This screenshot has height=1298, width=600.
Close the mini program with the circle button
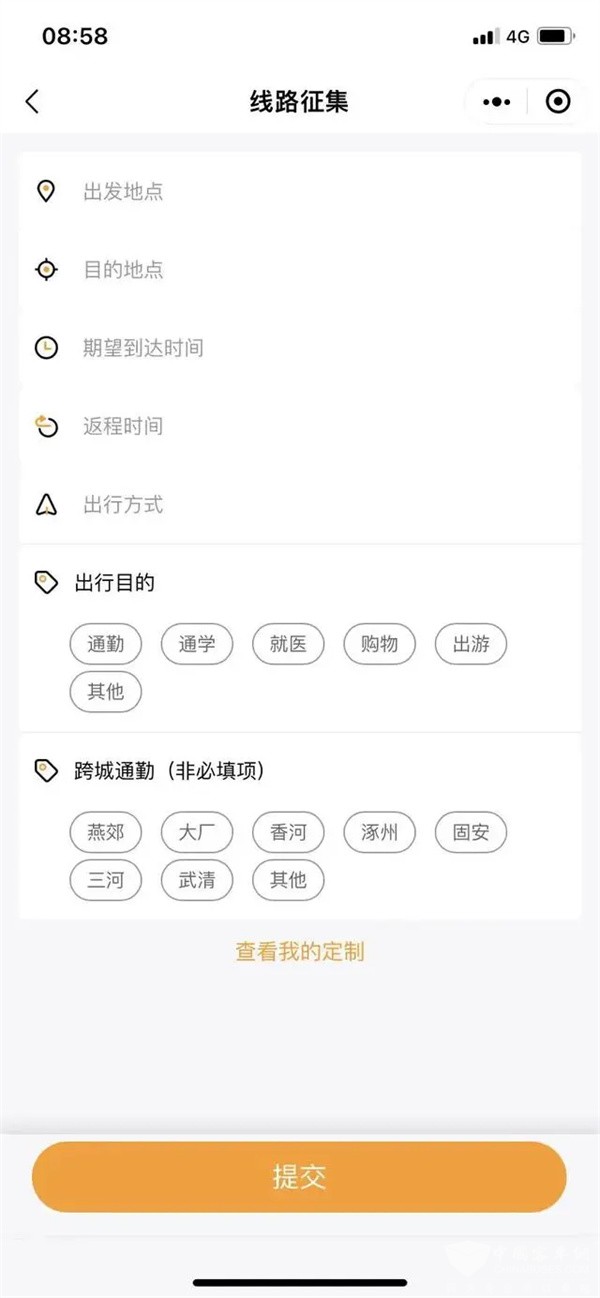coord(558,102)
